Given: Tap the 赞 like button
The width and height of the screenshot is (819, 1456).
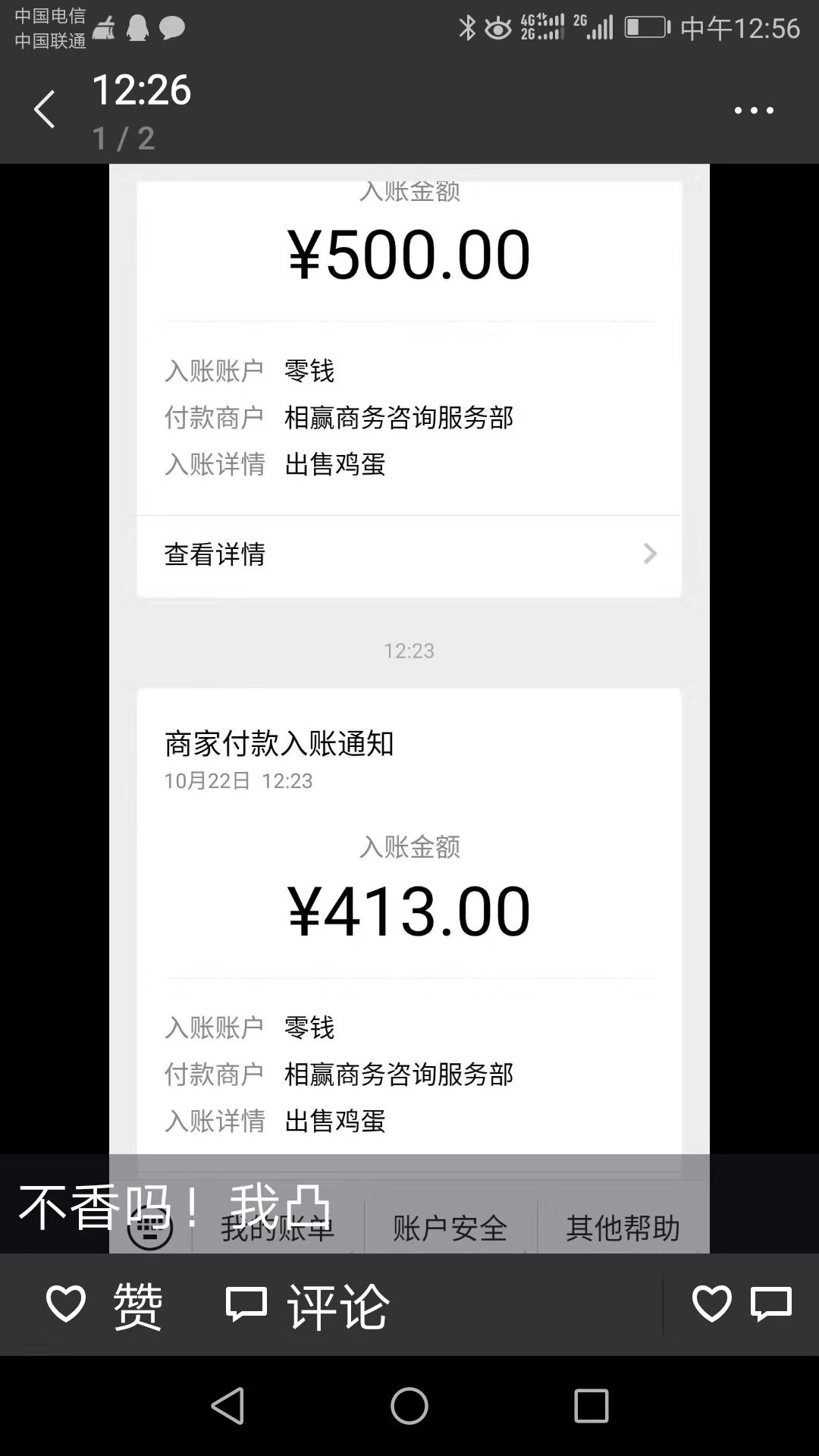Looking at the screenshot, I should pyautogui.click(x=106, y=1303).
